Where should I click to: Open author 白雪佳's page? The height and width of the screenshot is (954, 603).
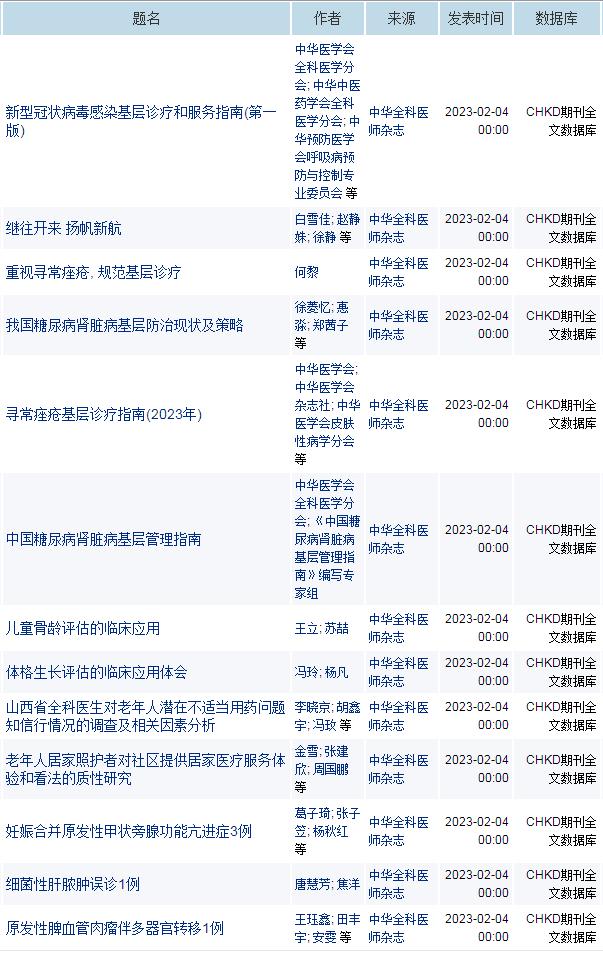(311, 219)
